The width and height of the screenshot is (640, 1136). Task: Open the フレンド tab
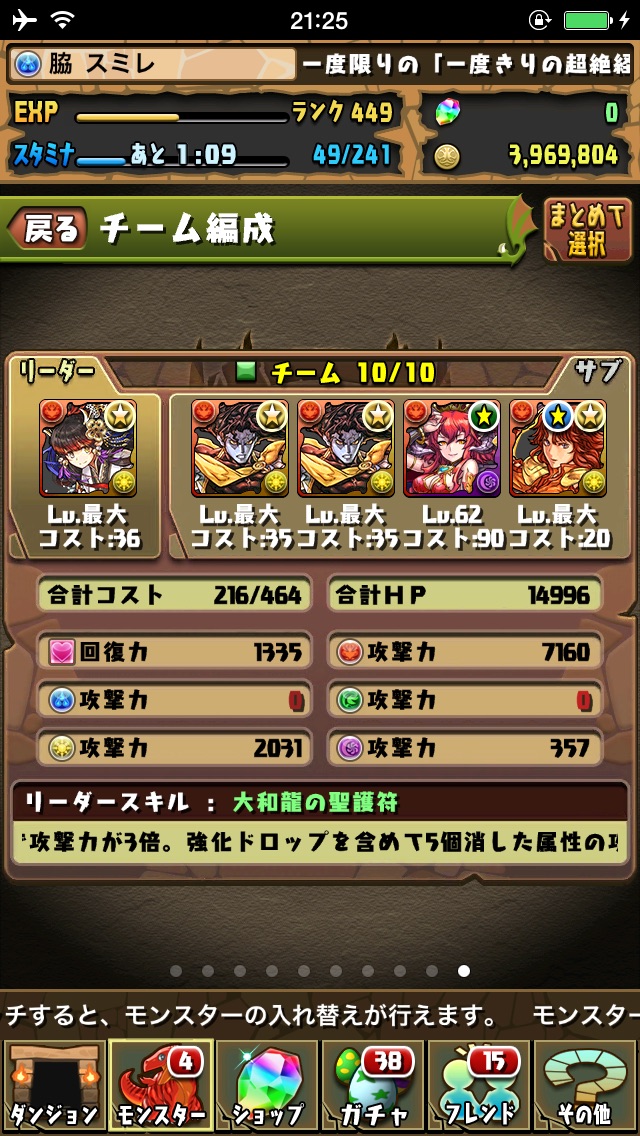click(479, 1087)
